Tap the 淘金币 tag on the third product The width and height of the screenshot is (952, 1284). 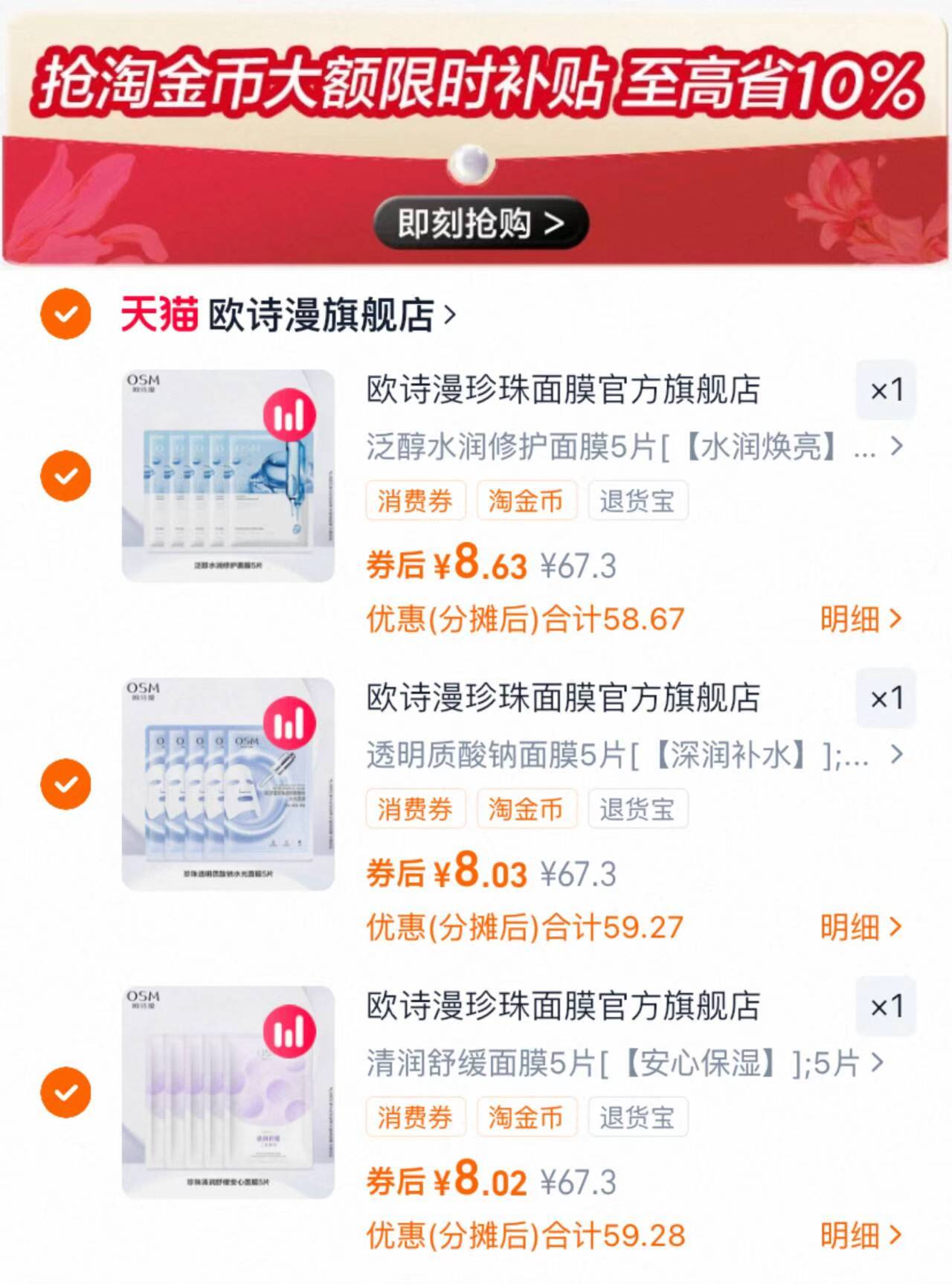527,1117
